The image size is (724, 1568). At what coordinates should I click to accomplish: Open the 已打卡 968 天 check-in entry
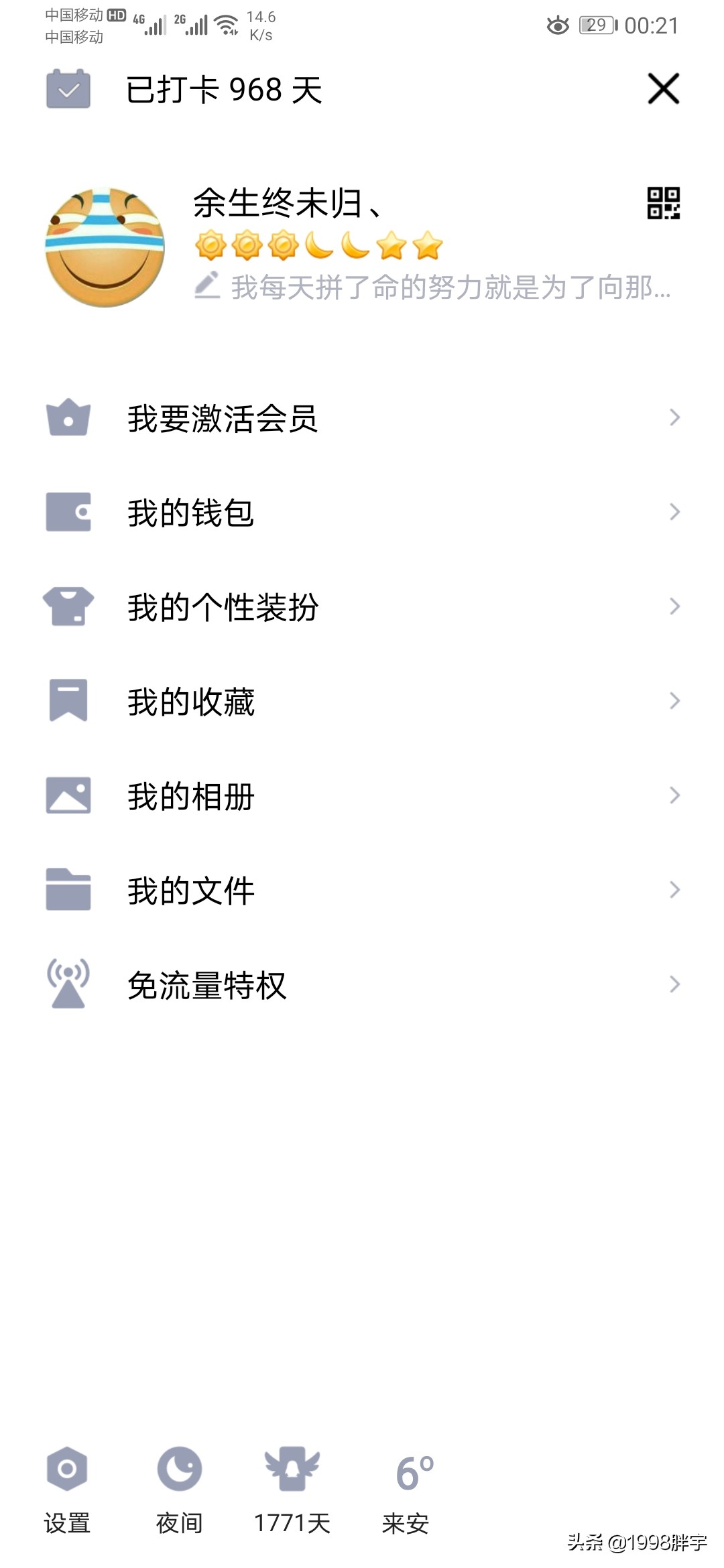224,90
